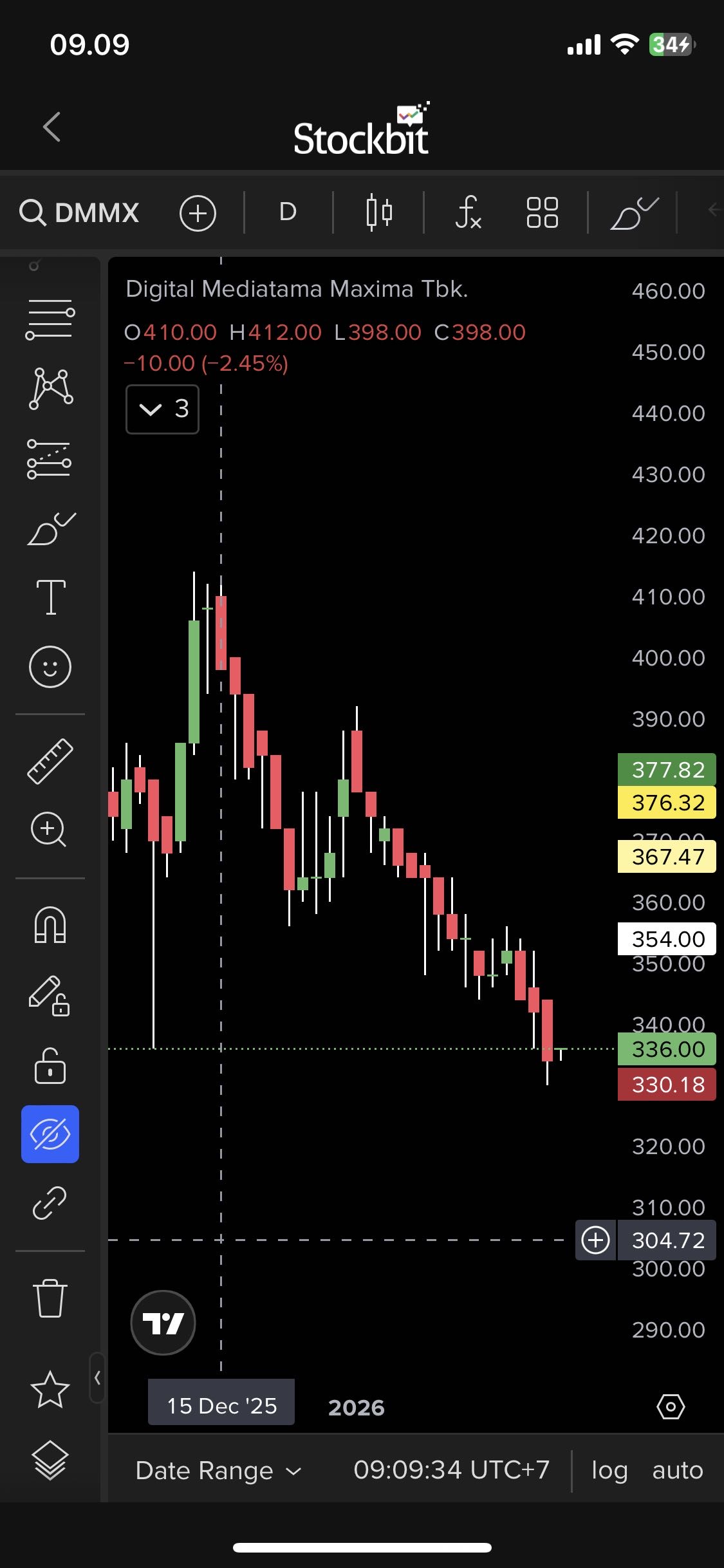Open the DMMX symbol search

click(x=80, y=212)
